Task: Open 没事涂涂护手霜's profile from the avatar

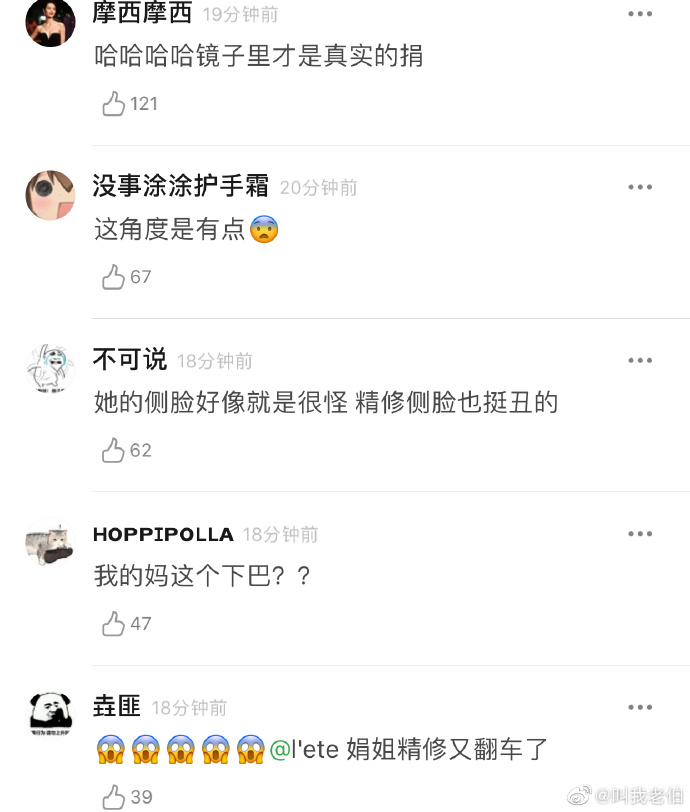Action: 50,195
